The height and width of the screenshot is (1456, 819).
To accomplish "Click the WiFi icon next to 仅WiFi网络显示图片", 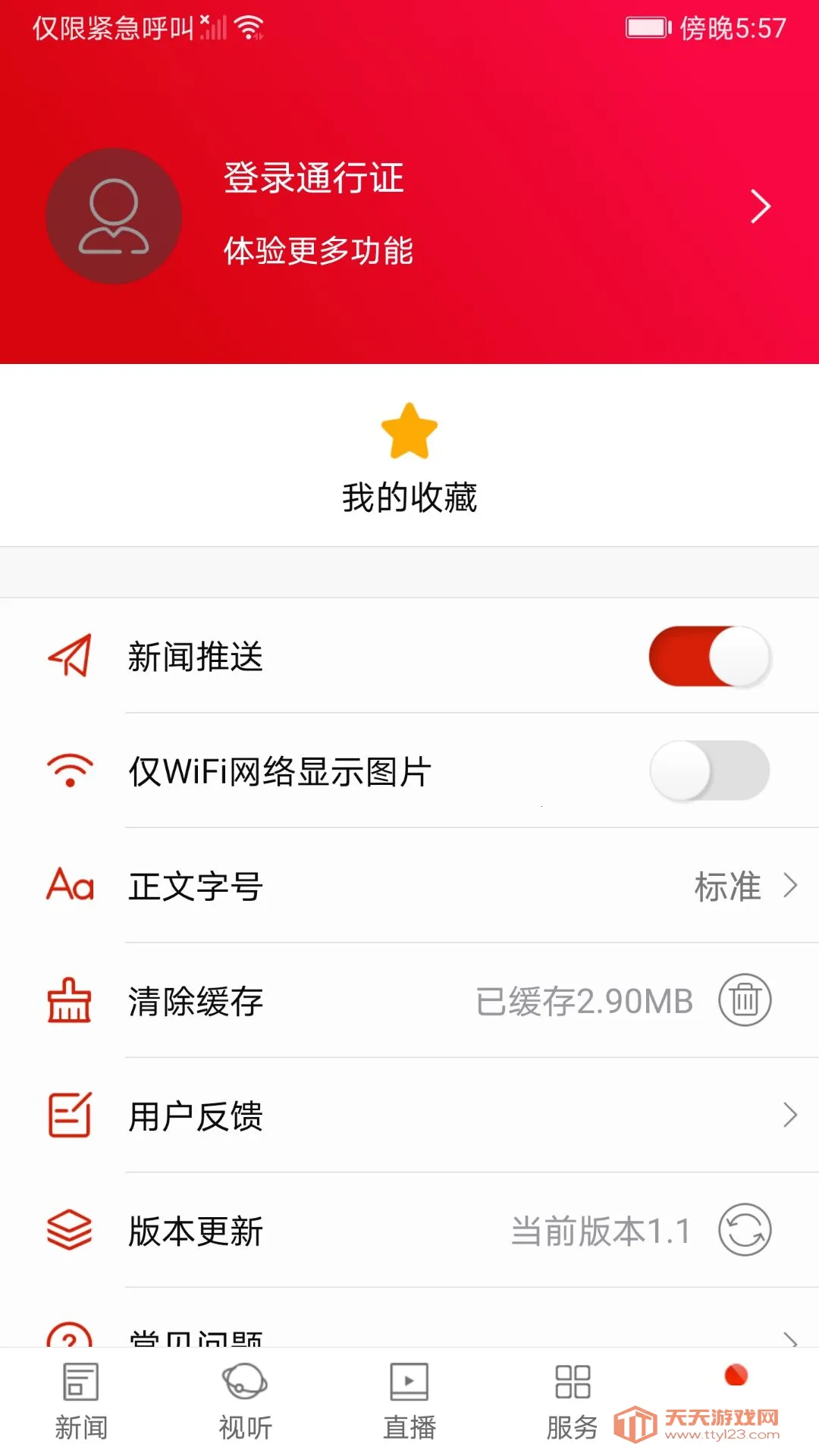I will pos(68,770).
